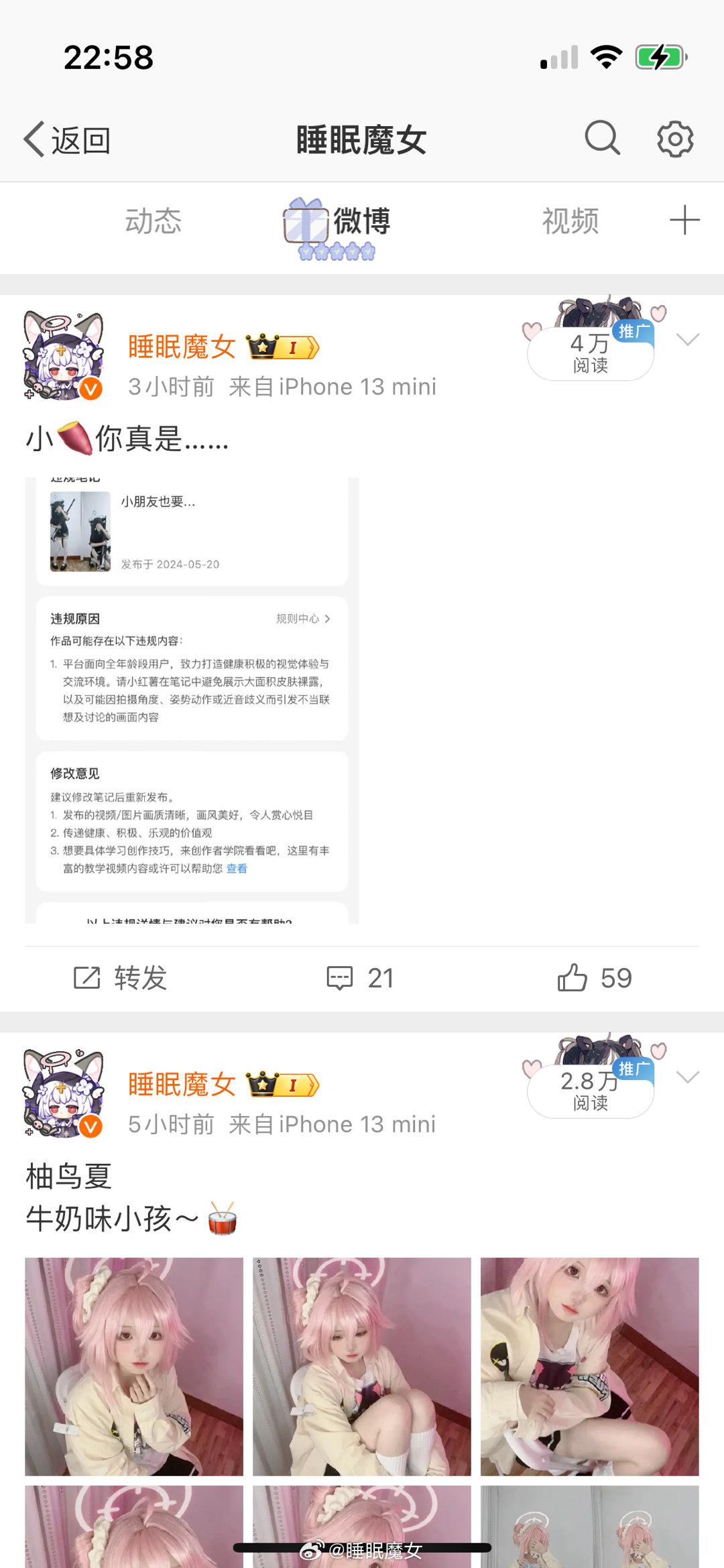Open comments on the post with 21 comments
Image resolution: width=724 pixels, height=1568 pixels.
coord(360,978)
